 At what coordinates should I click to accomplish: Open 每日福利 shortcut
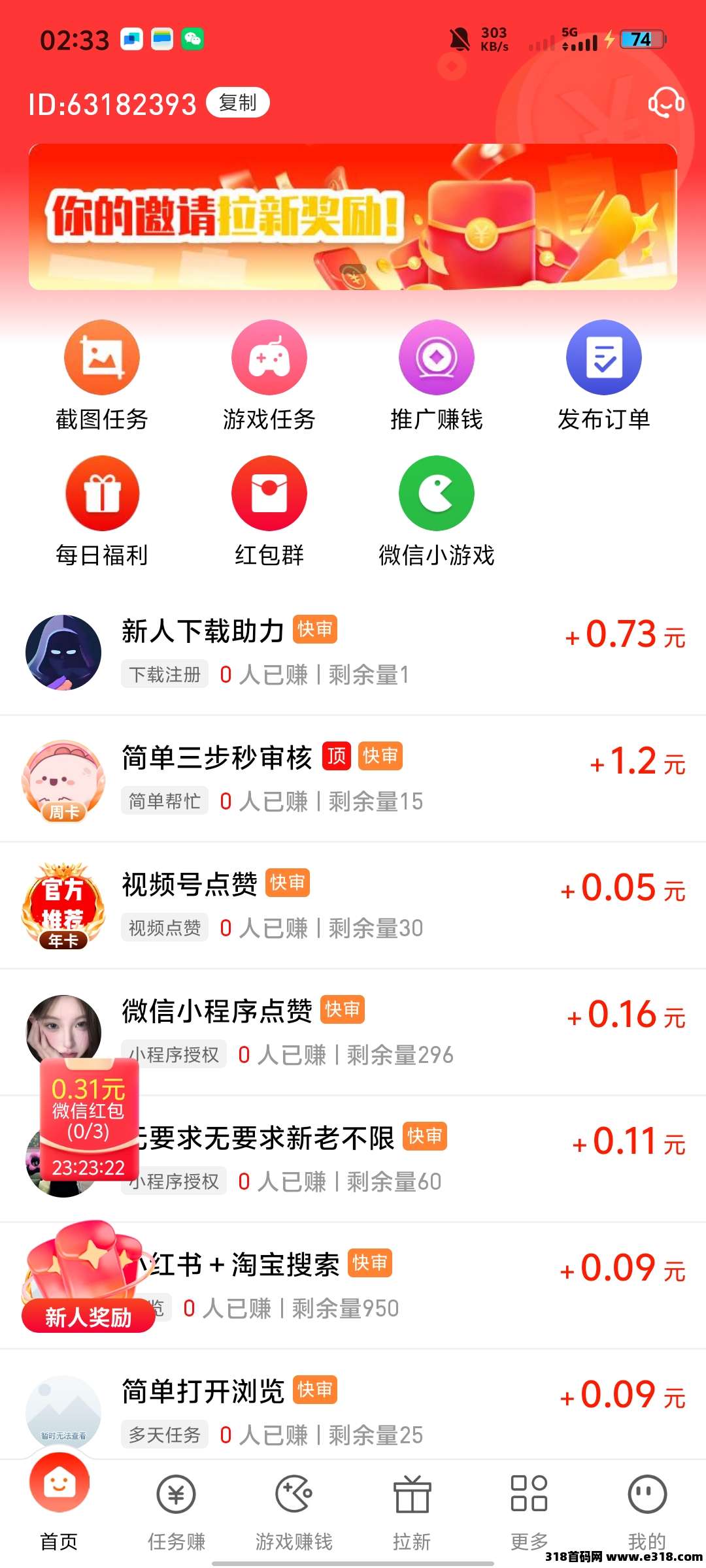click(x=102, y=511)
